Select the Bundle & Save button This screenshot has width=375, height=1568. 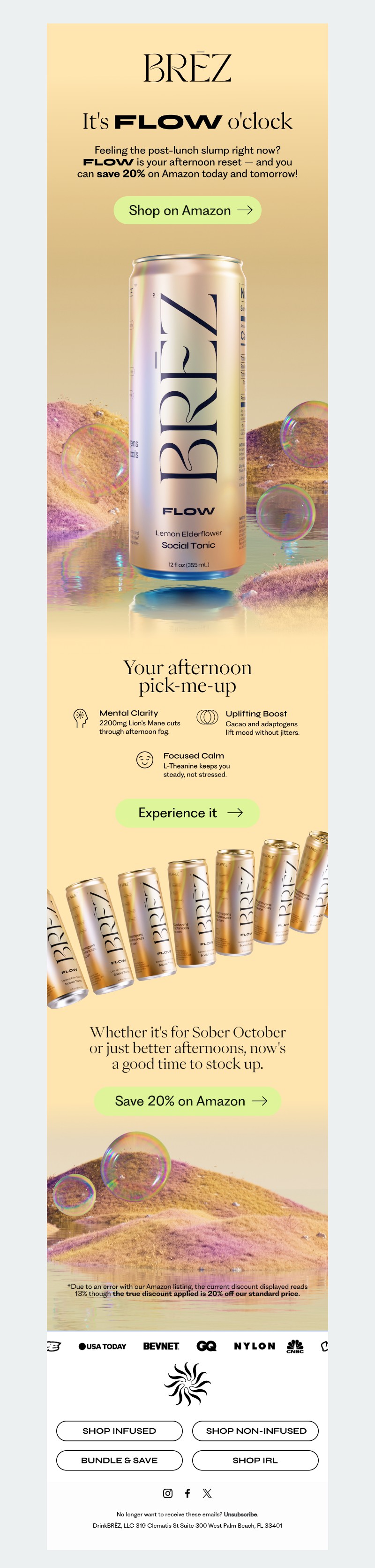(x=119, y=1460)
